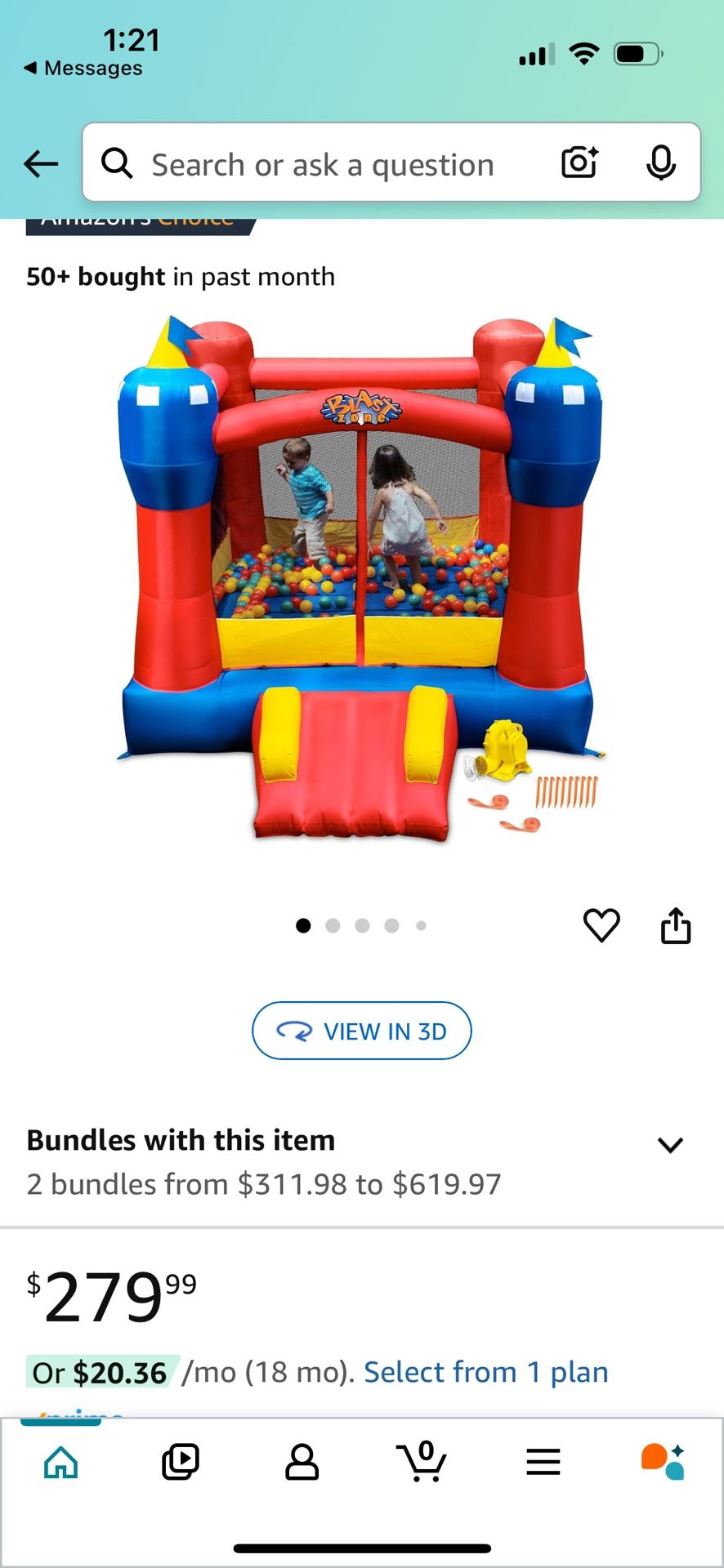Add this item to wish list with heart

[601, 925]
